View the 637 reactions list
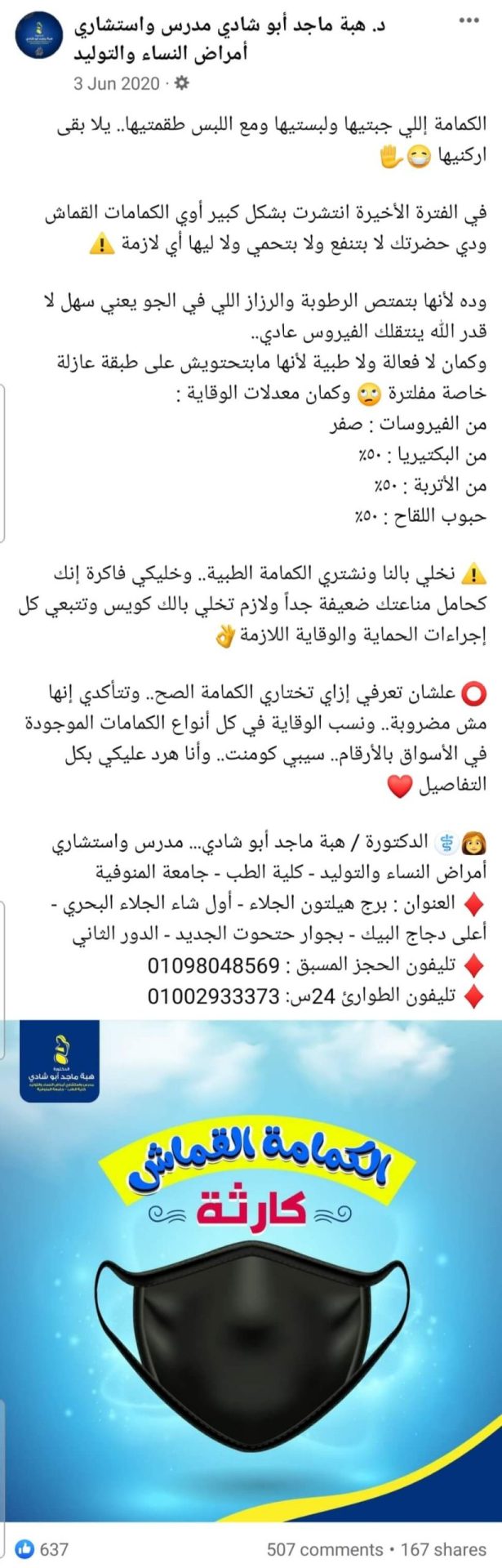Screen dimensions: 502x1568 pos(43,1549)
